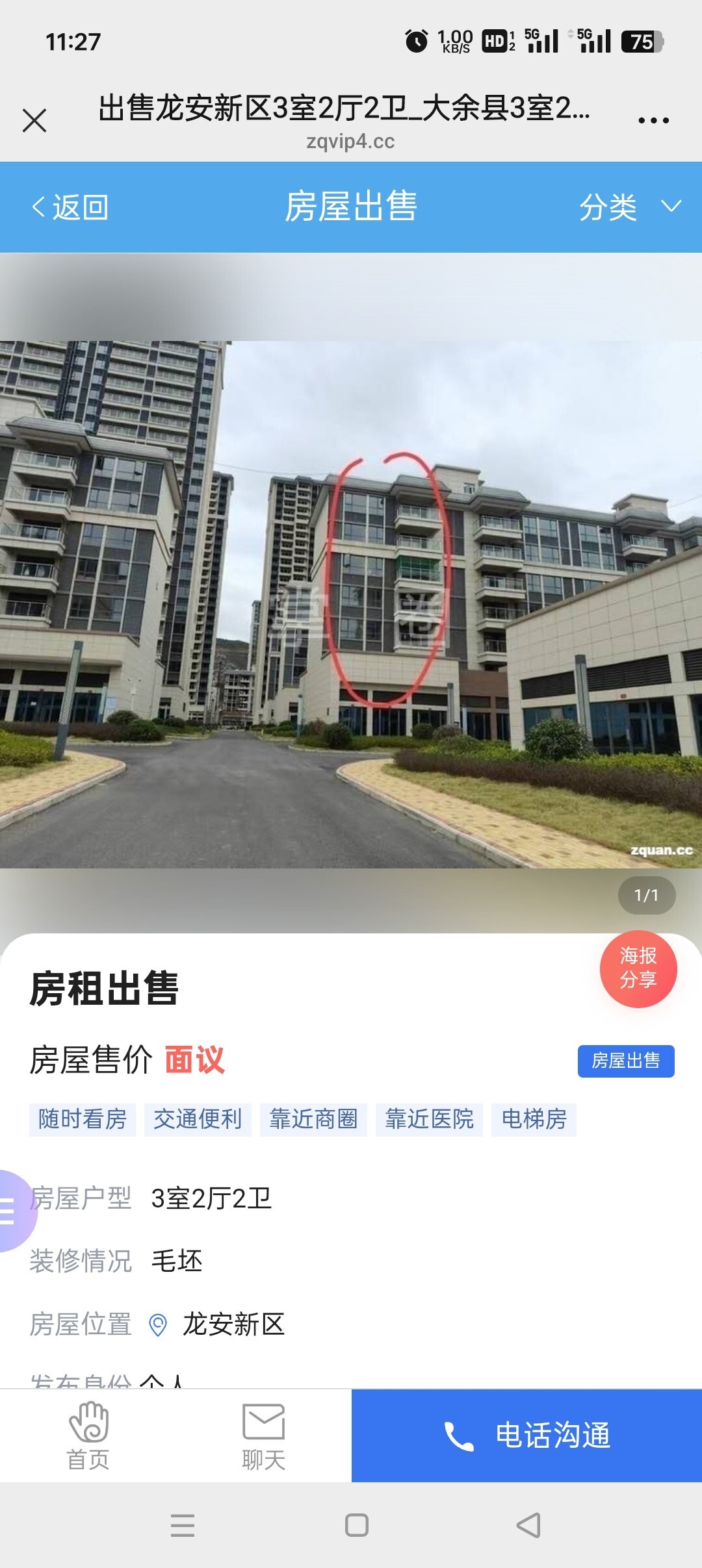This screenshot has width=702, height=1568.
Task: Tap the blue 房屋出售 tag
Action: [x=625, y=1061]
